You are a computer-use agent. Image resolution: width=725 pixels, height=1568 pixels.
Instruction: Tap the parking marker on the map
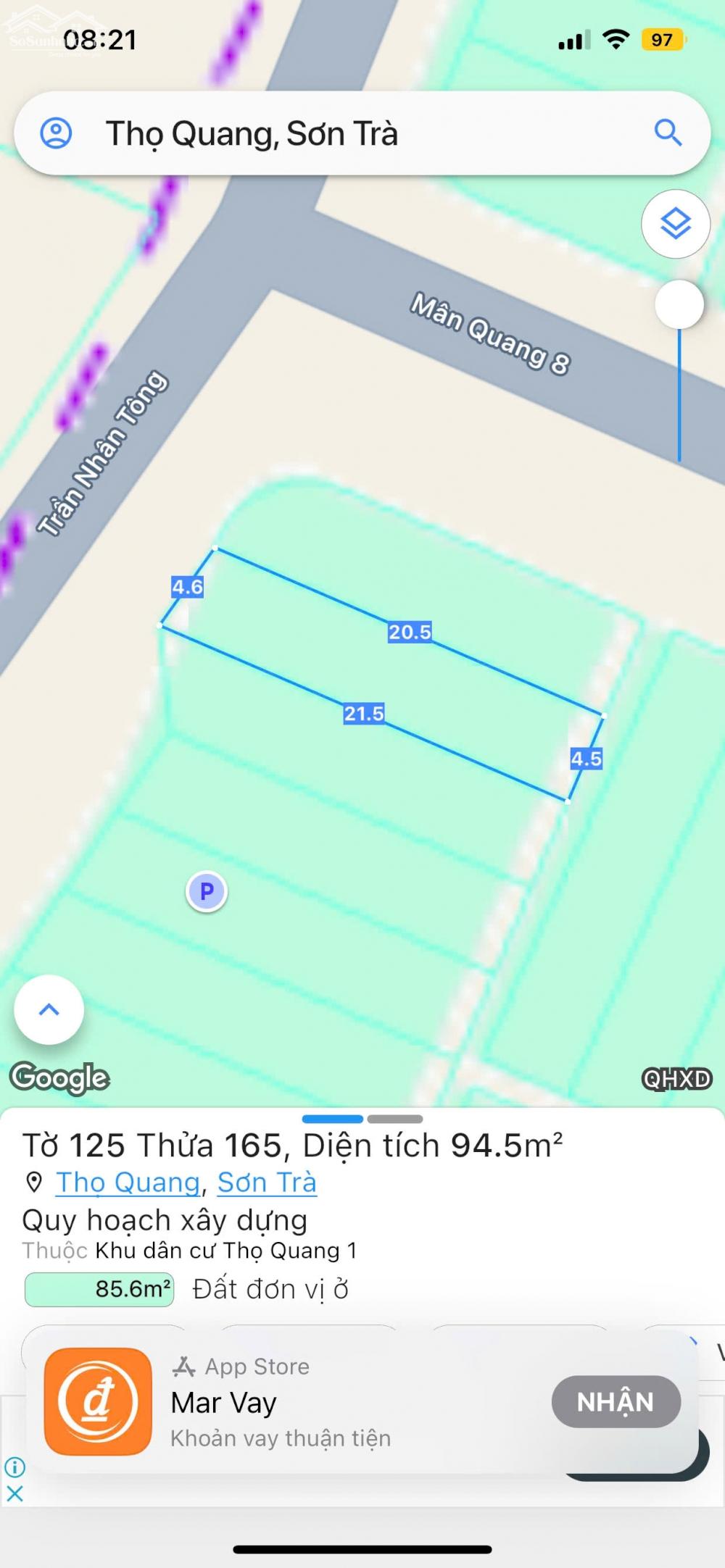pos(207,891)
